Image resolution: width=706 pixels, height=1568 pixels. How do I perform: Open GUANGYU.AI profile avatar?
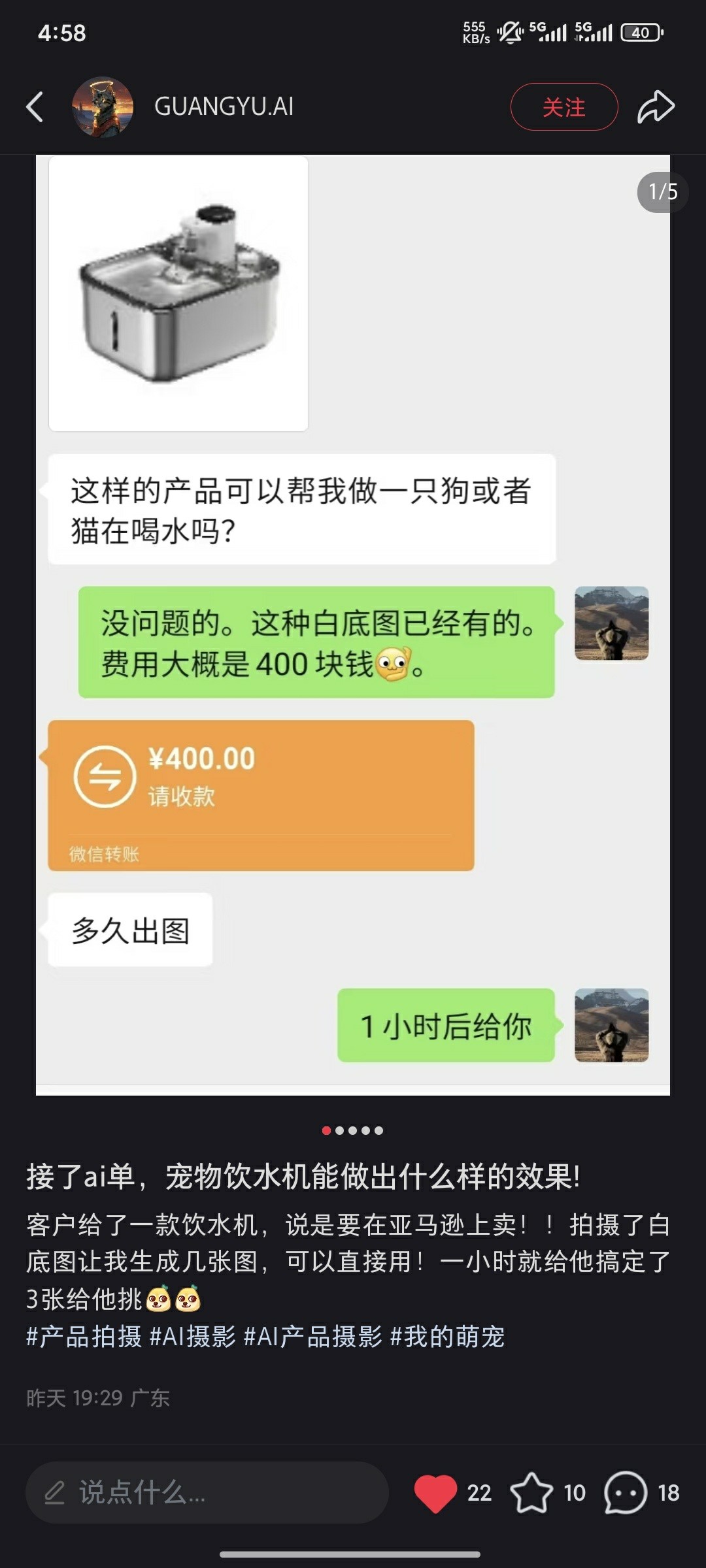(x=103, y=107)
